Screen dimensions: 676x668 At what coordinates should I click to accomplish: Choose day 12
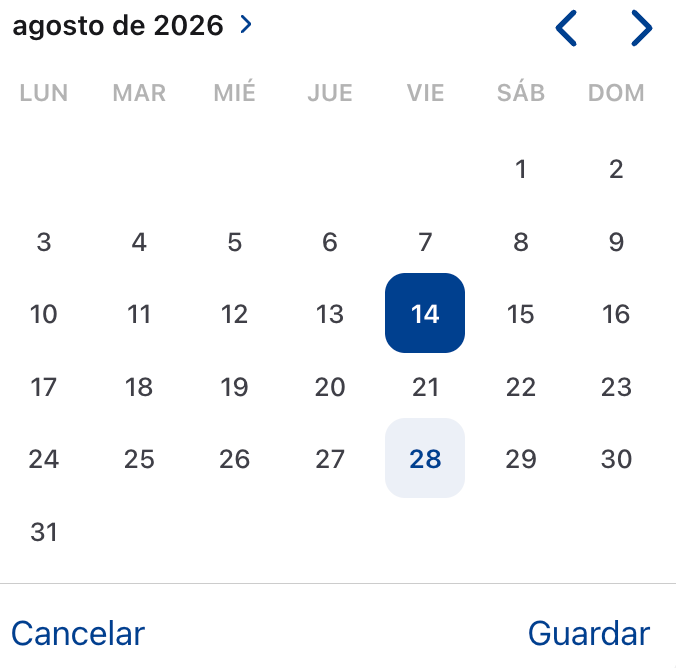pos(234,313)
